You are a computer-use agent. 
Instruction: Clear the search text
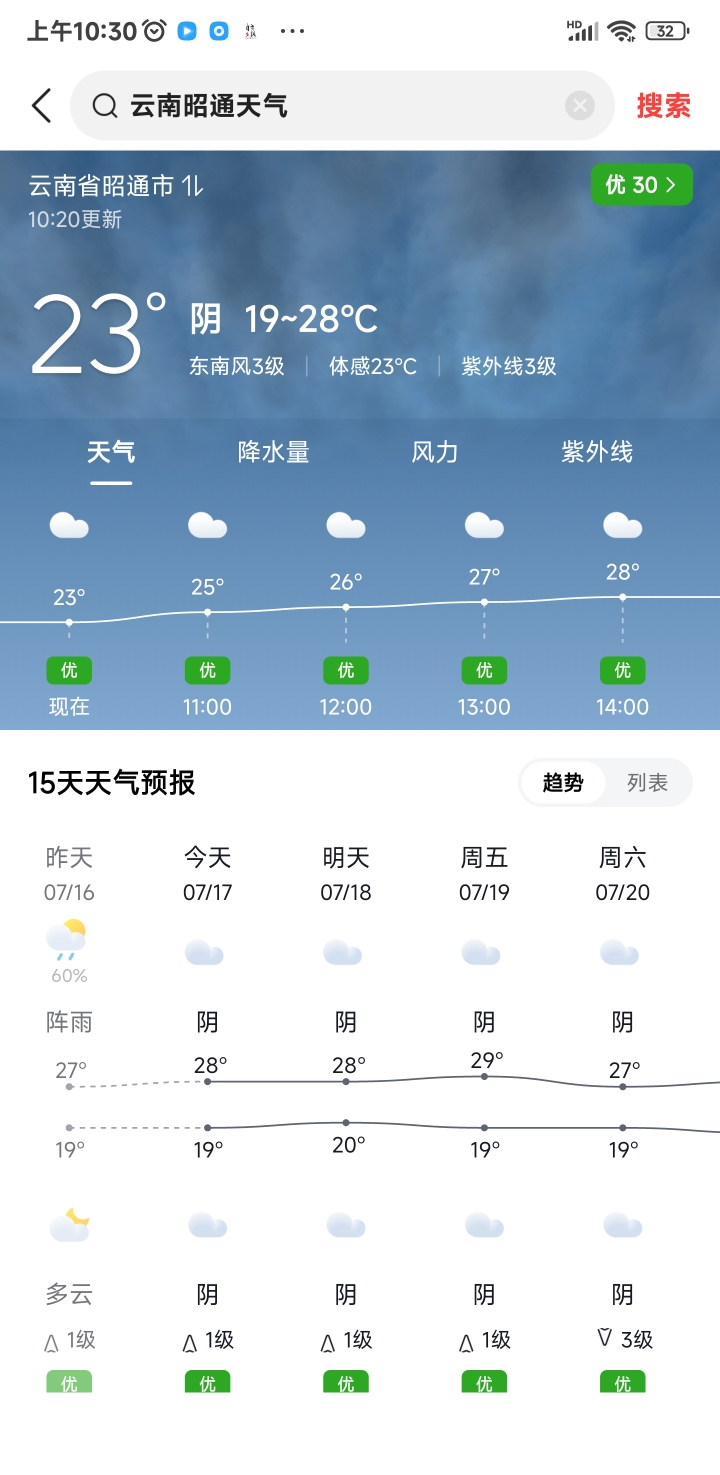pyautogui.click(x=580, y=106)
